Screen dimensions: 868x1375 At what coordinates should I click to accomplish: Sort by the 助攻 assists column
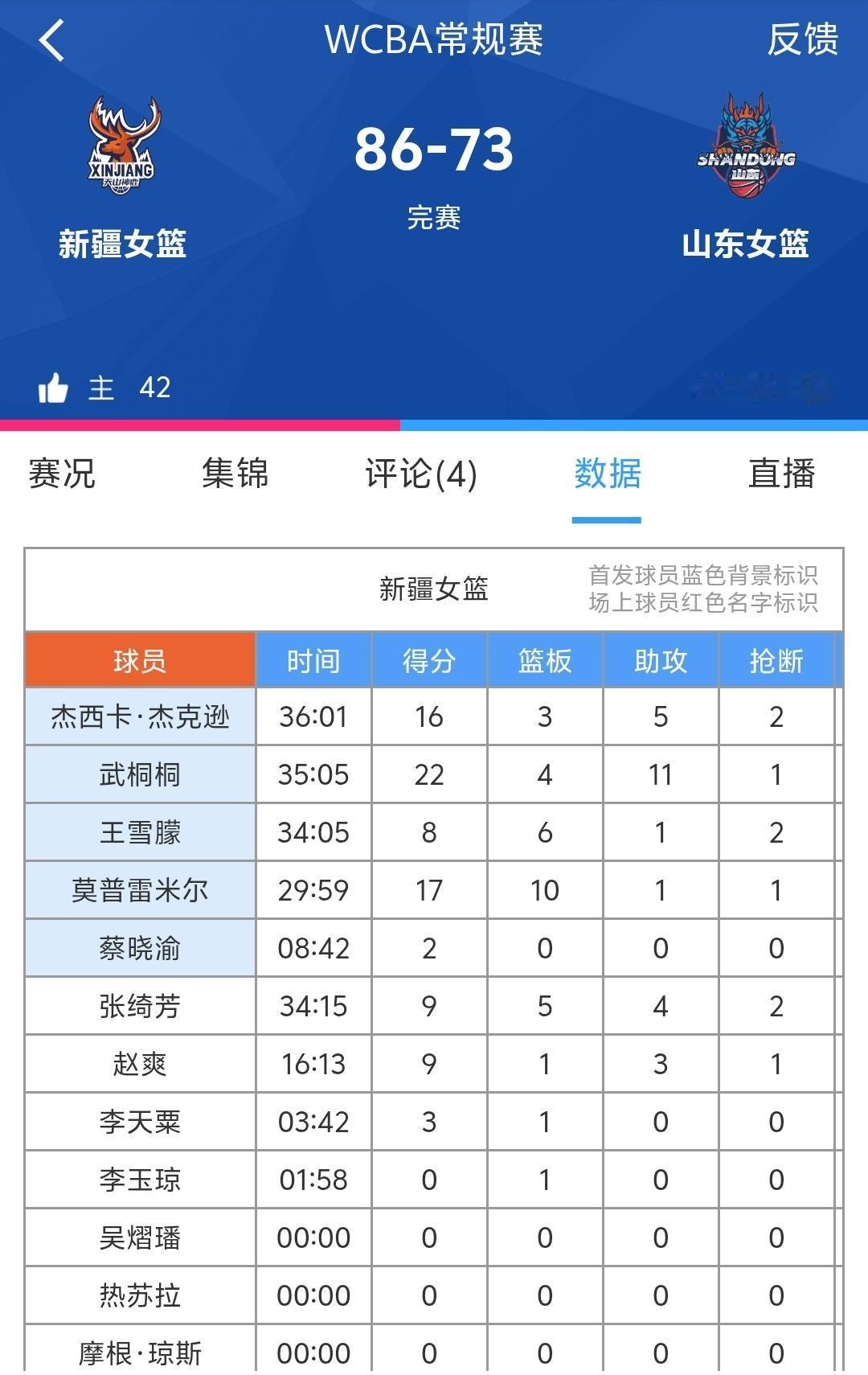(x=661, y=659)
